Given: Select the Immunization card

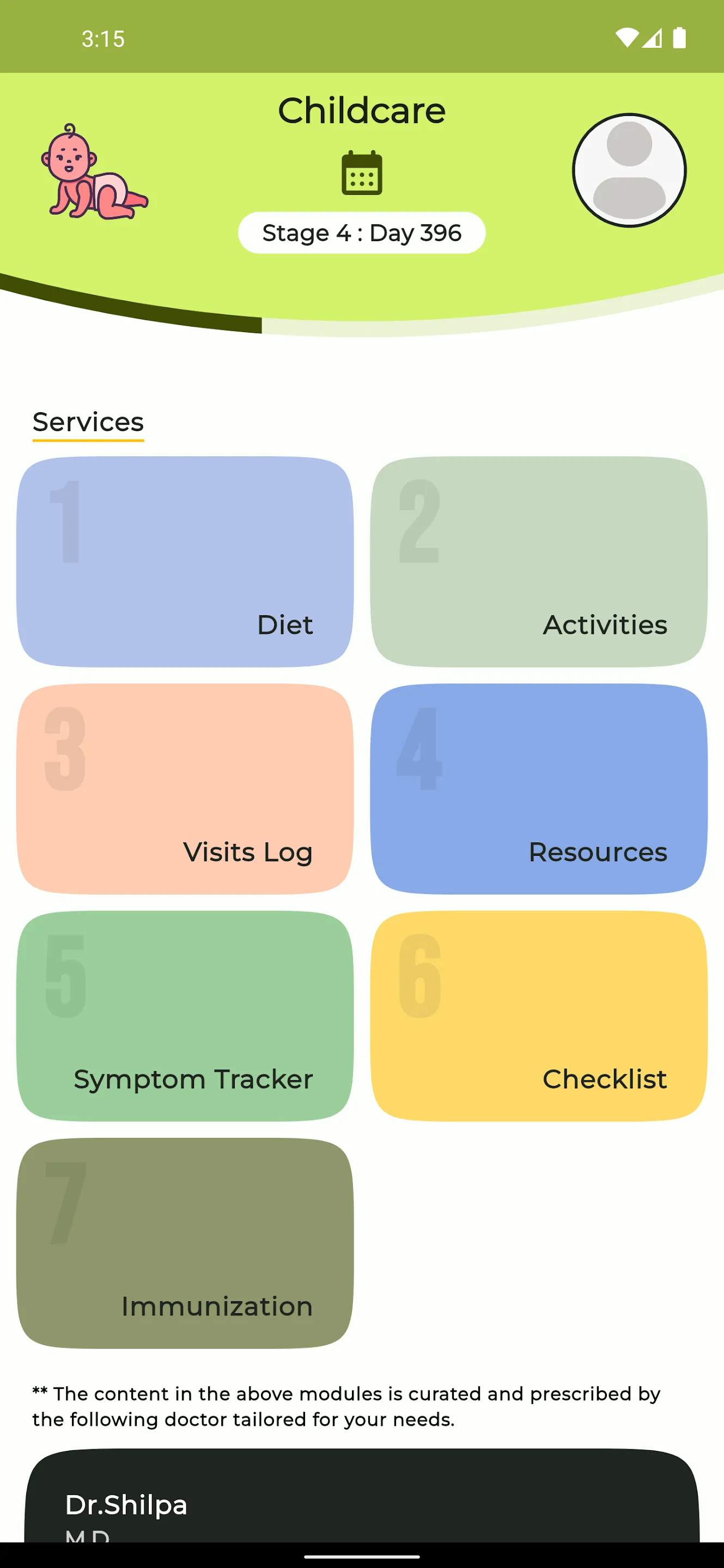Looking at the screenshot, I should (x=185, y=1243).
